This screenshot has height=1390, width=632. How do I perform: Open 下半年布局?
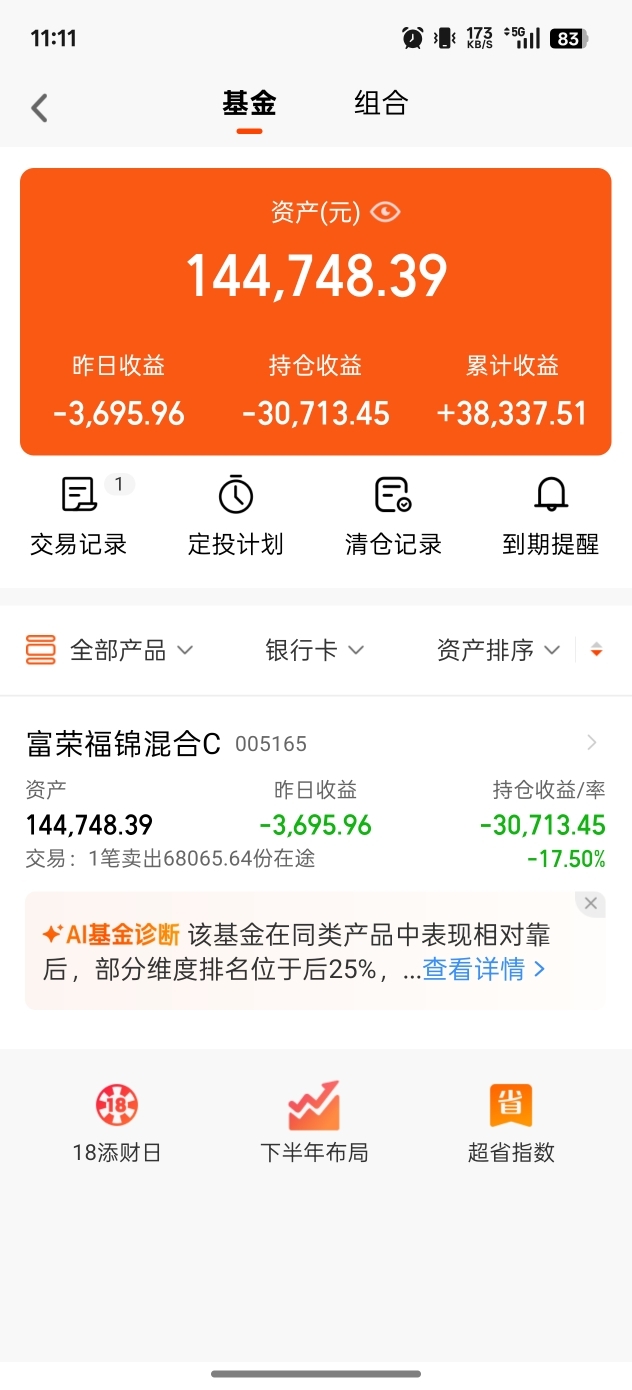coord(314,1124)
